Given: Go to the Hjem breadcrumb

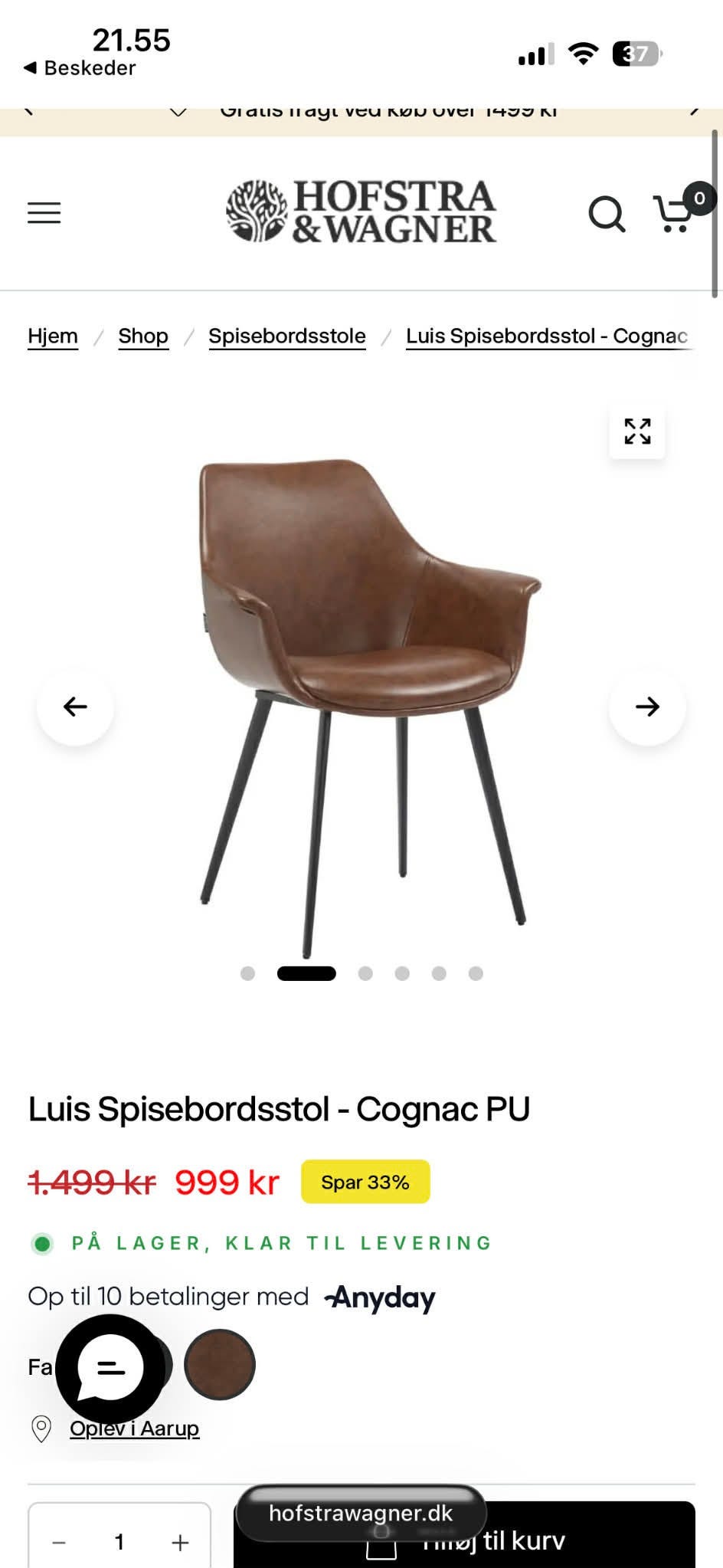Looking at the screenshot, I should click(x=53, y=336).
